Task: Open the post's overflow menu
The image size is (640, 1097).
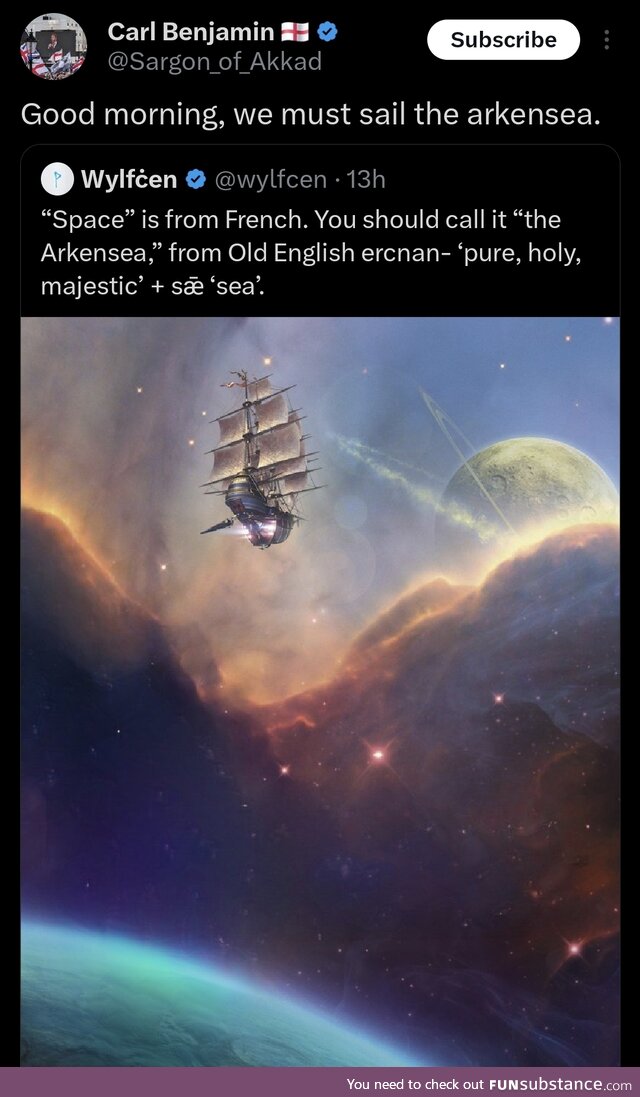Action: 606,40
